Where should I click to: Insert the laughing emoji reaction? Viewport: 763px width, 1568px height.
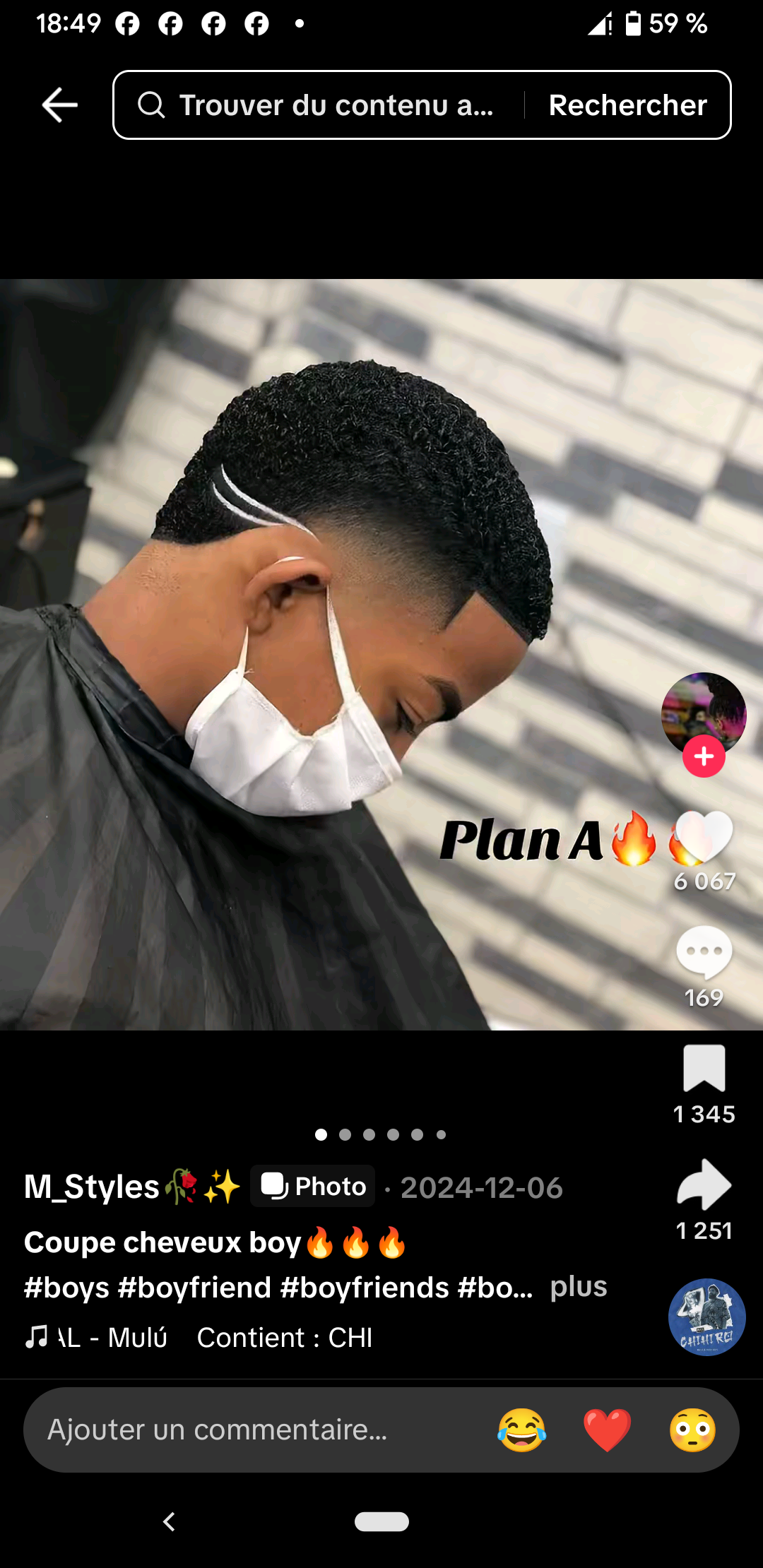click(521, 1430)
